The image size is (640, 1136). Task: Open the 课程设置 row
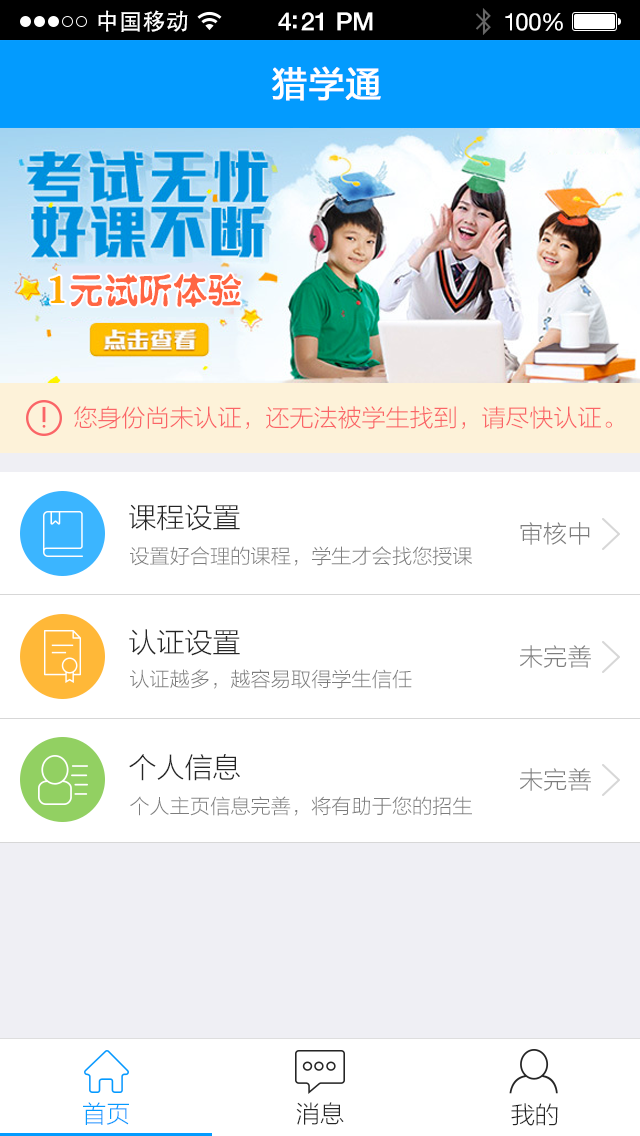pos(320,533)
